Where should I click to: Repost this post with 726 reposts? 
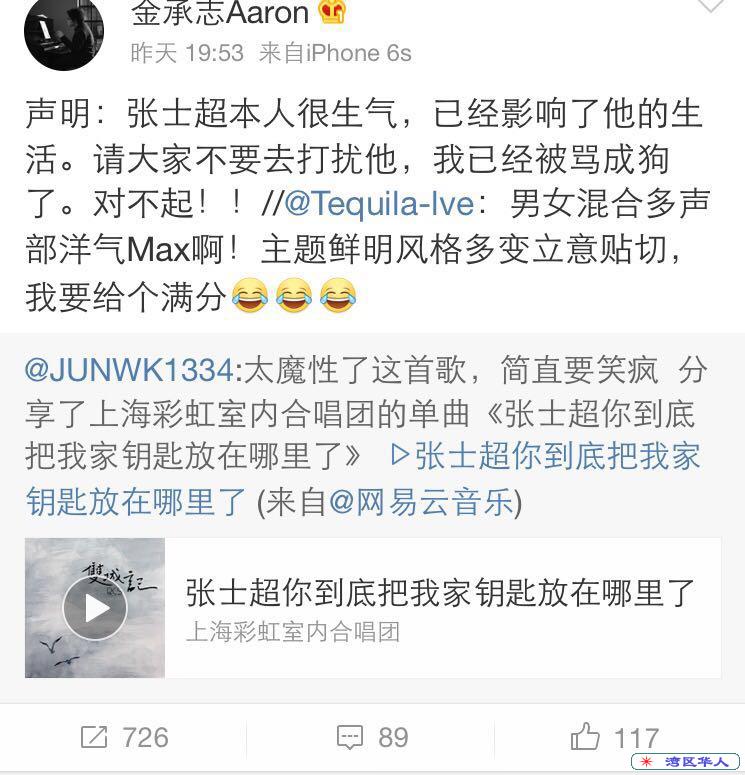(x=123, y=738)
